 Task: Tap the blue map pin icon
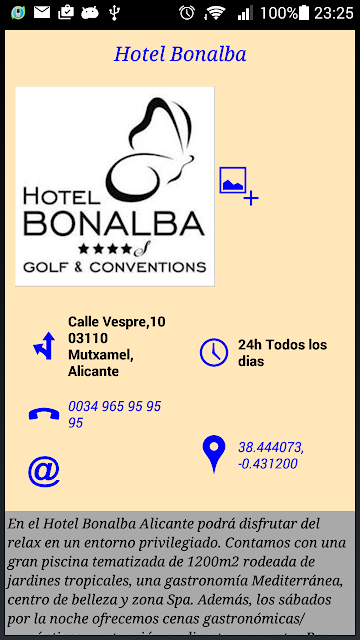tap(214, 454)
